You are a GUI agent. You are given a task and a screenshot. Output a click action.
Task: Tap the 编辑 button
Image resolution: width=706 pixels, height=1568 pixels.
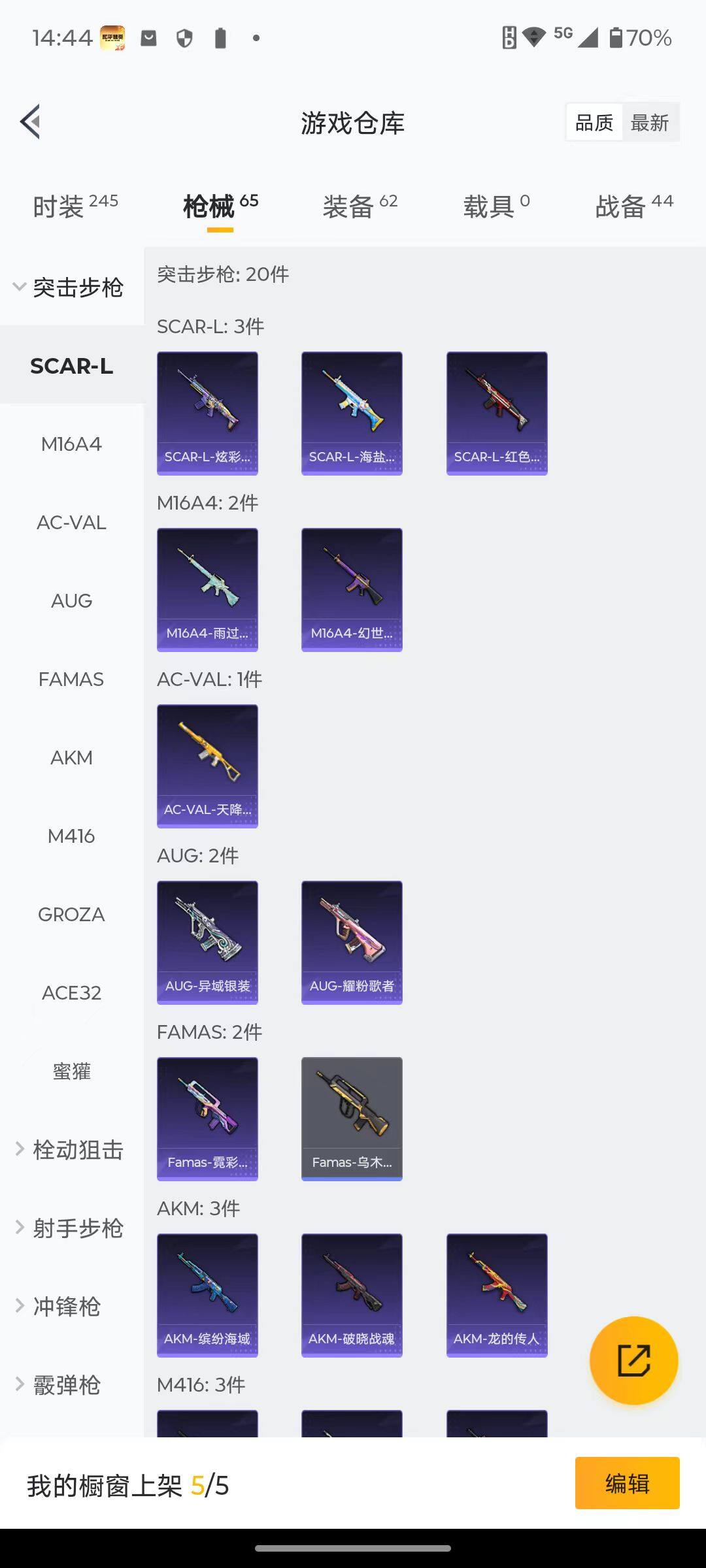627,1483
